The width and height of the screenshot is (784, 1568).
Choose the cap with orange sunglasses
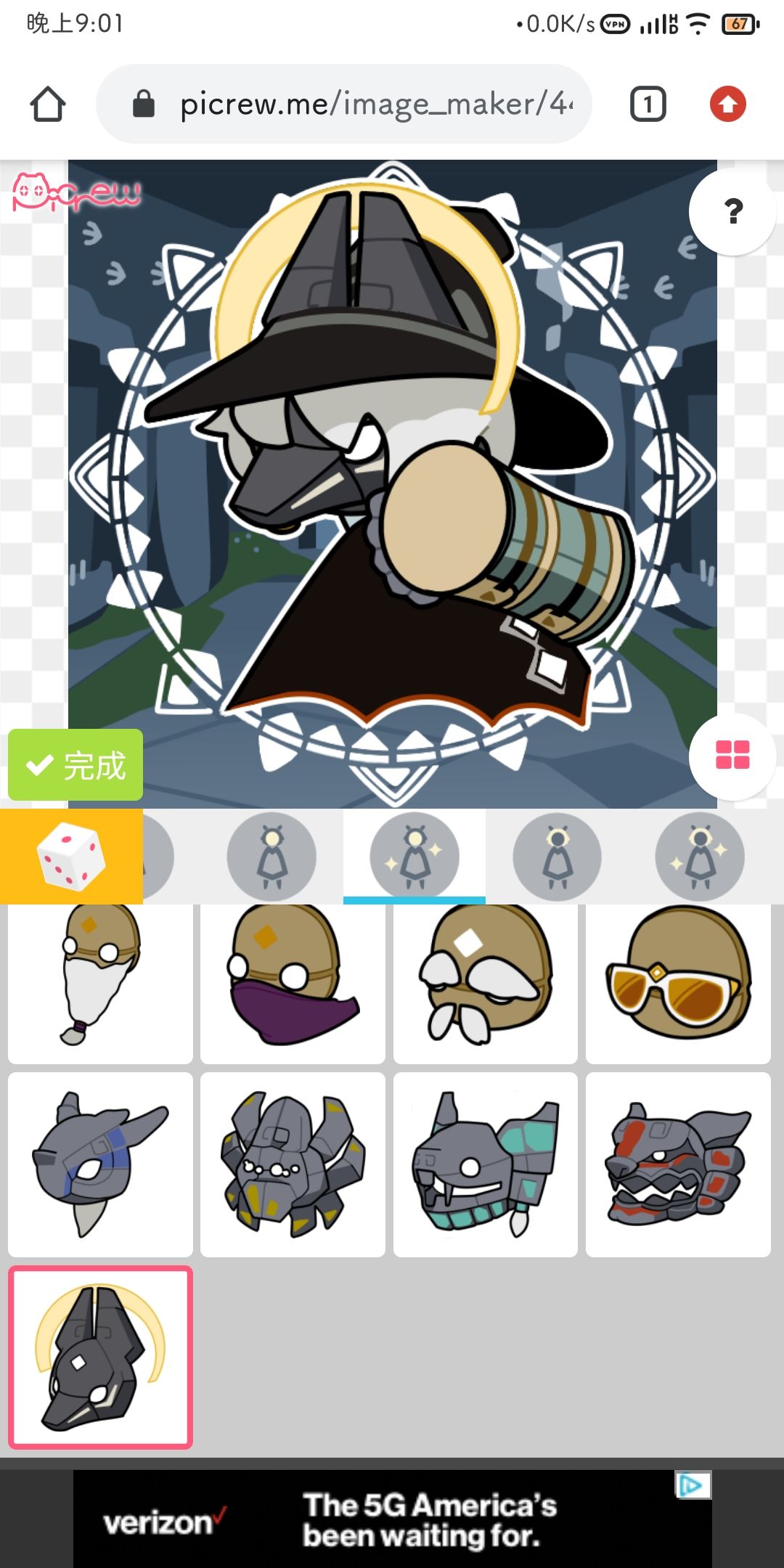point(677,984)
